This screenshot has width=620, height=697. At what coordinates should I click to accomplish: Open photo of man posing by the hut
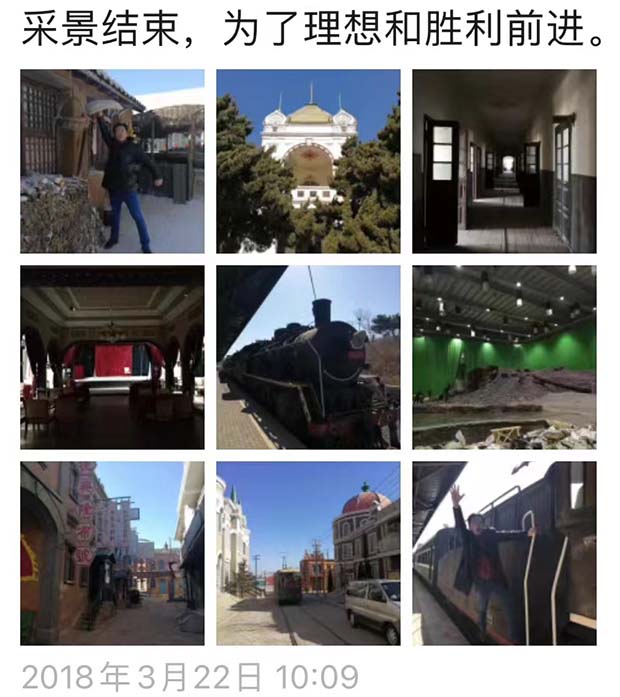112,161
